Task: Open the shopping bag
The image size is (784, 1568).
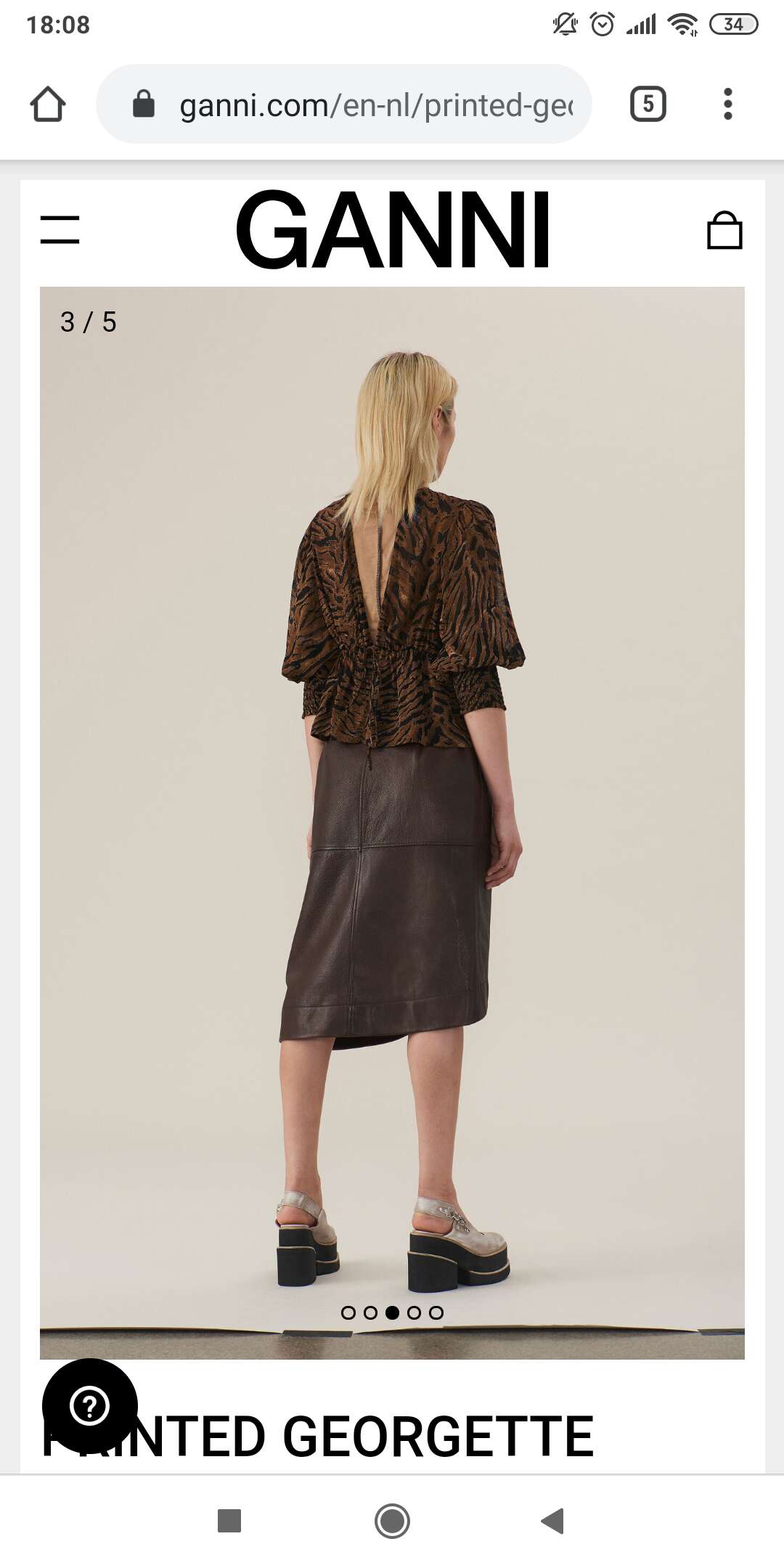Action: (x=724, y=230)
